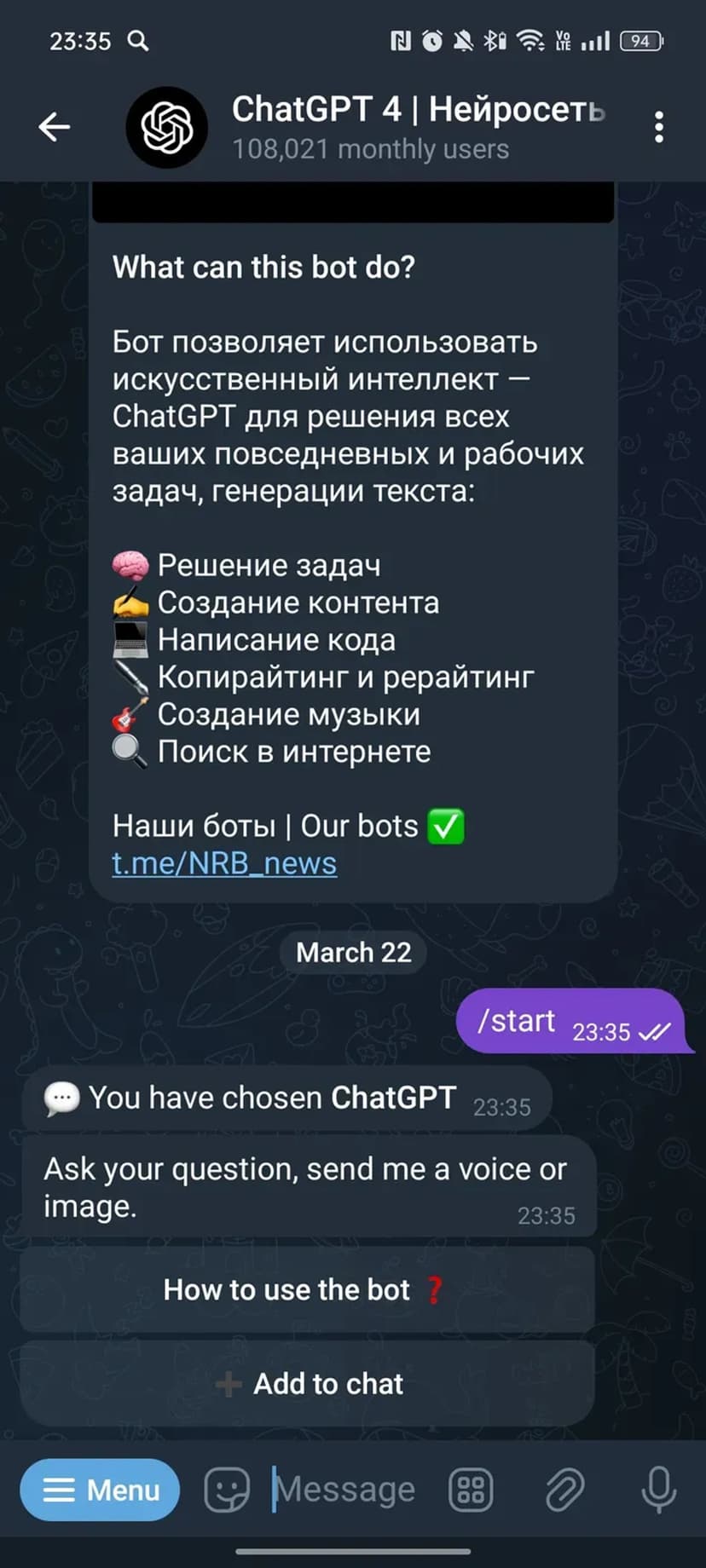Tap How to use the bot
The image size is (706, 1568).
[x=307, y=1289]
